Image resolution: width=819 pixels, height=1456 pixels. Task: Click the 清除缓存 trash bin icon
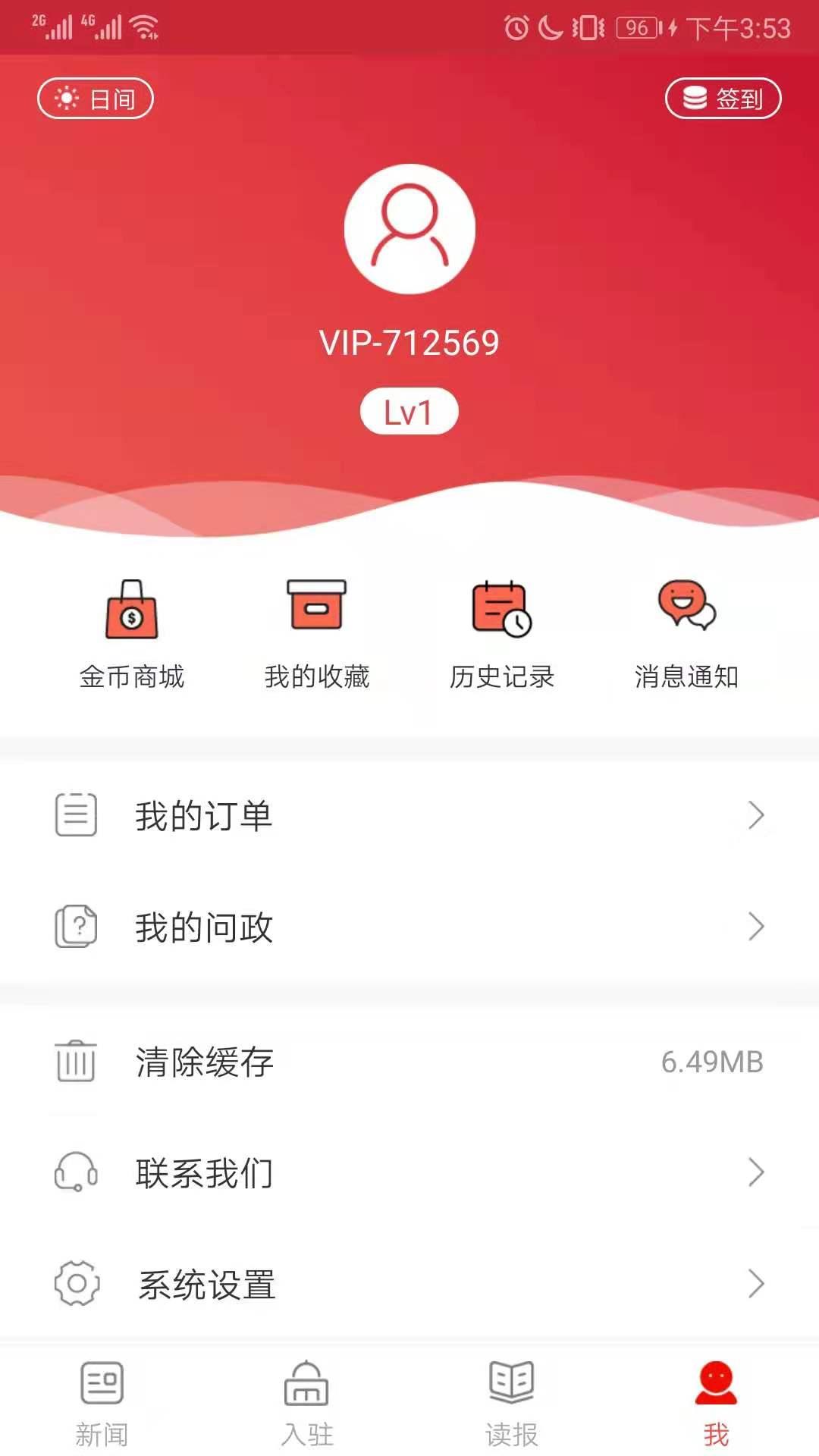pos(76,1062)
